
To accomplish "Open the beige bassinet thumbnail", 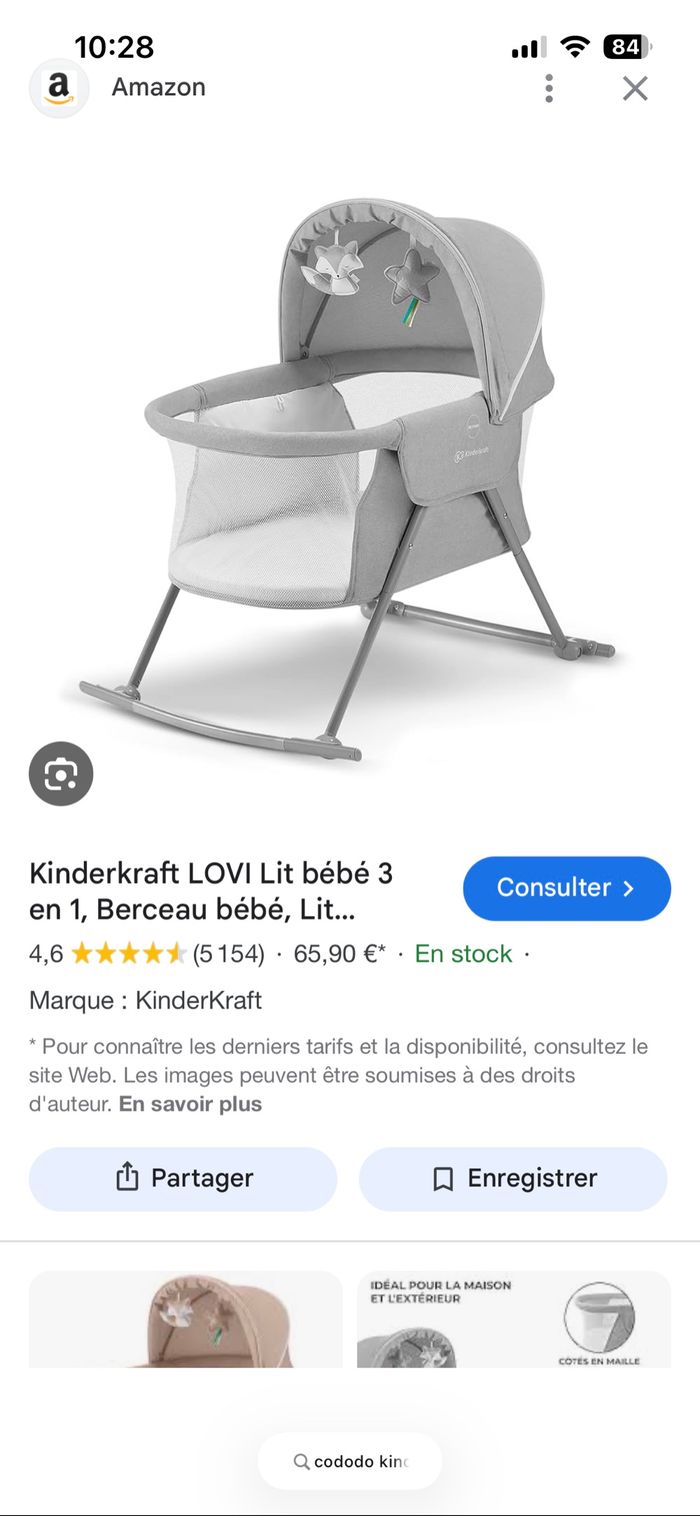I will click(185, 1319).
